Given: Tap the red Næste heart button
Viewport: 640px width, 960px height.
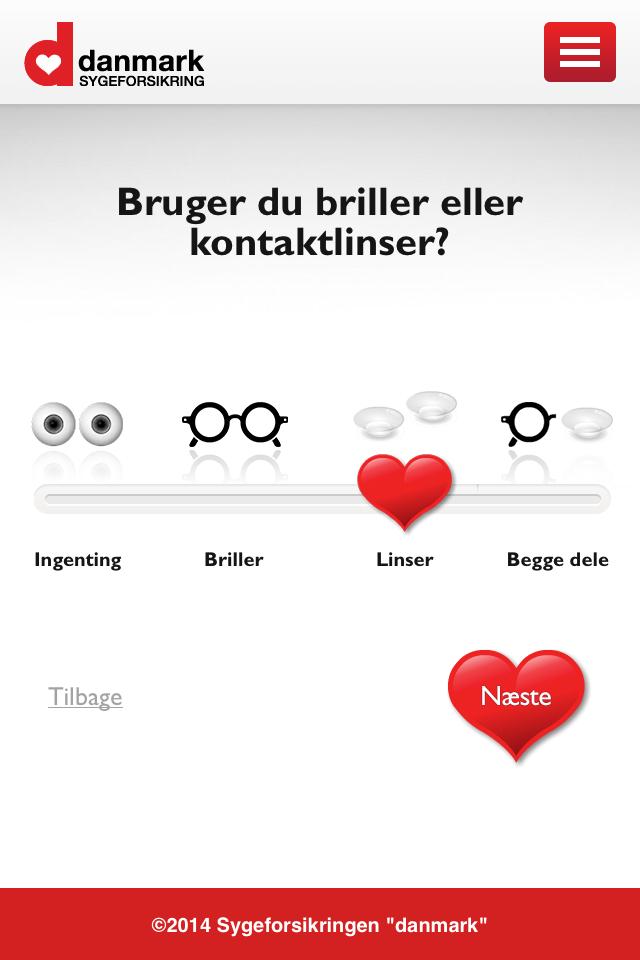Looking at the screenshot, I should (x=516, y=698).
